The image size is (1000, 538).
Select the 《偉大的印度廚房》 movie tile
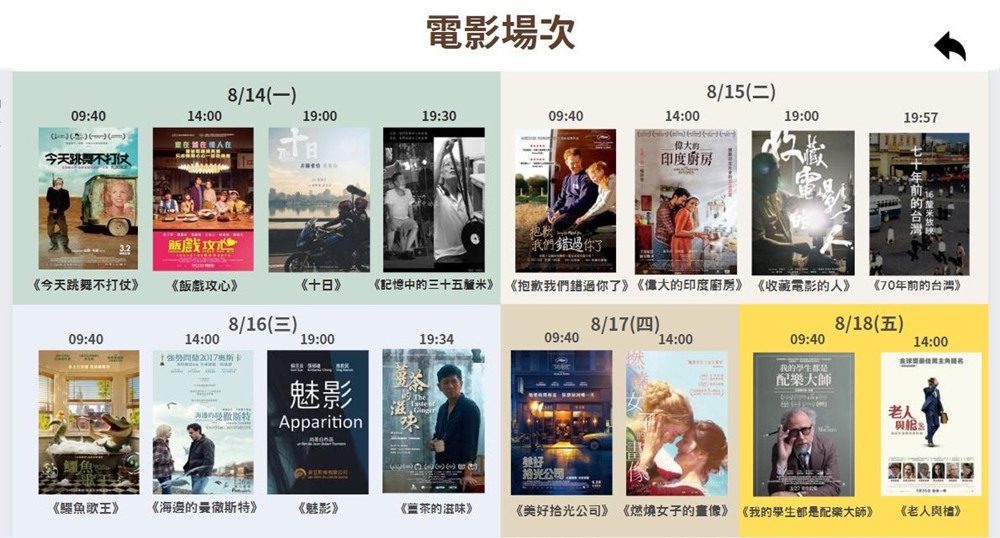click(684, 200)
